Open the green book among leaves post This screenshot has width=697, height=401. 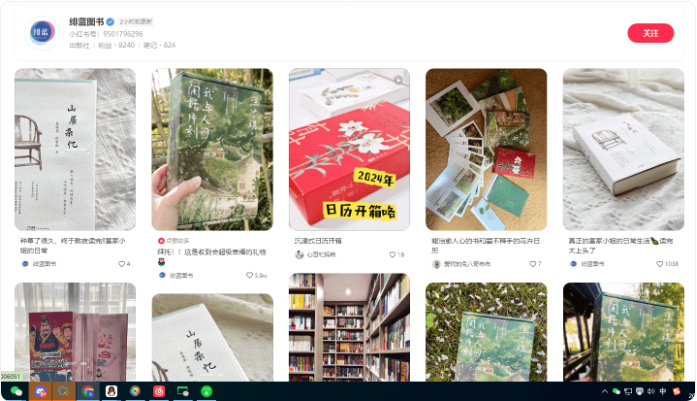click(486, 332)
